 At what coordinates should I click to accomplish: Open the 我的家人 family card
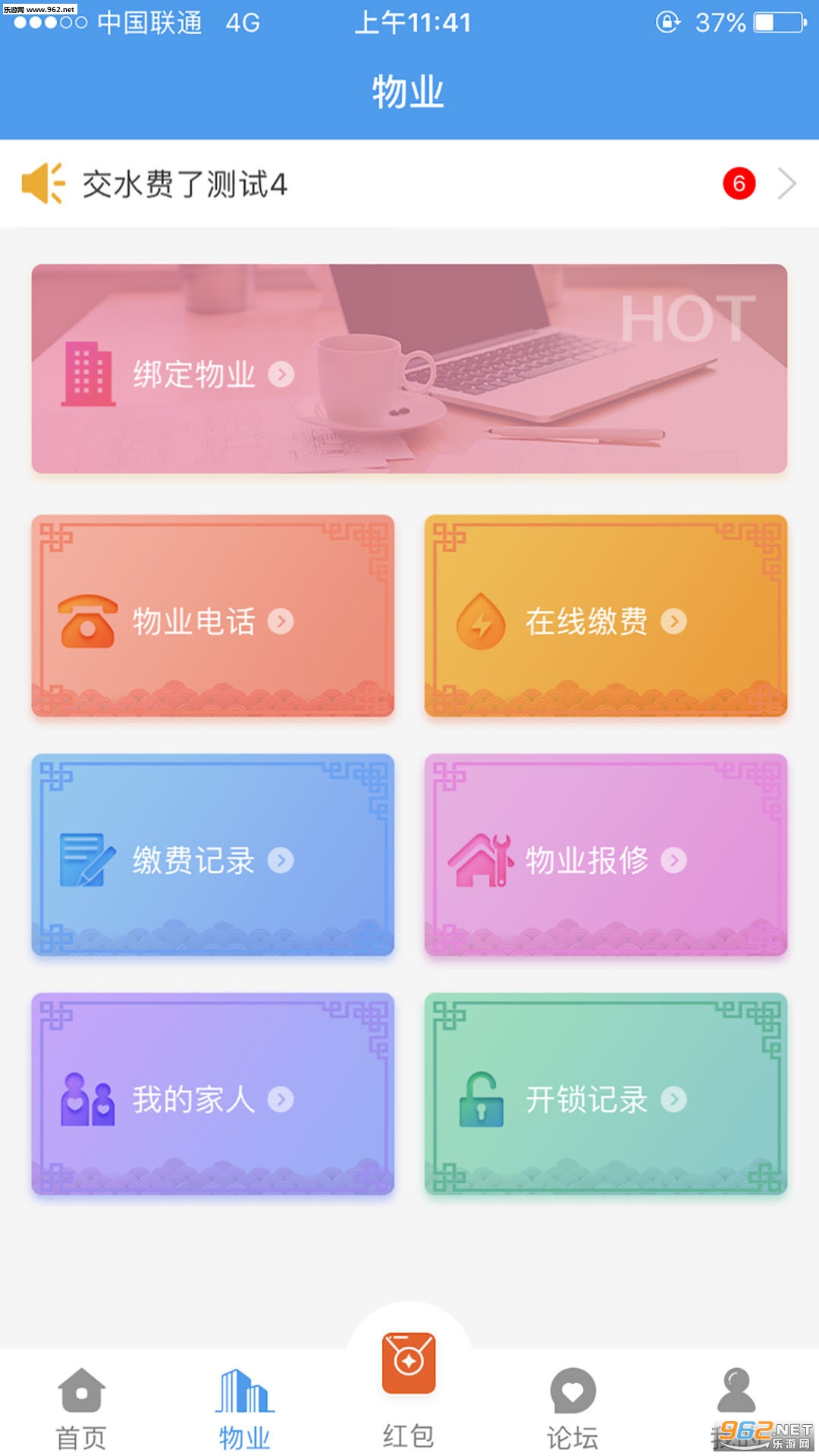click(213, 1094)
